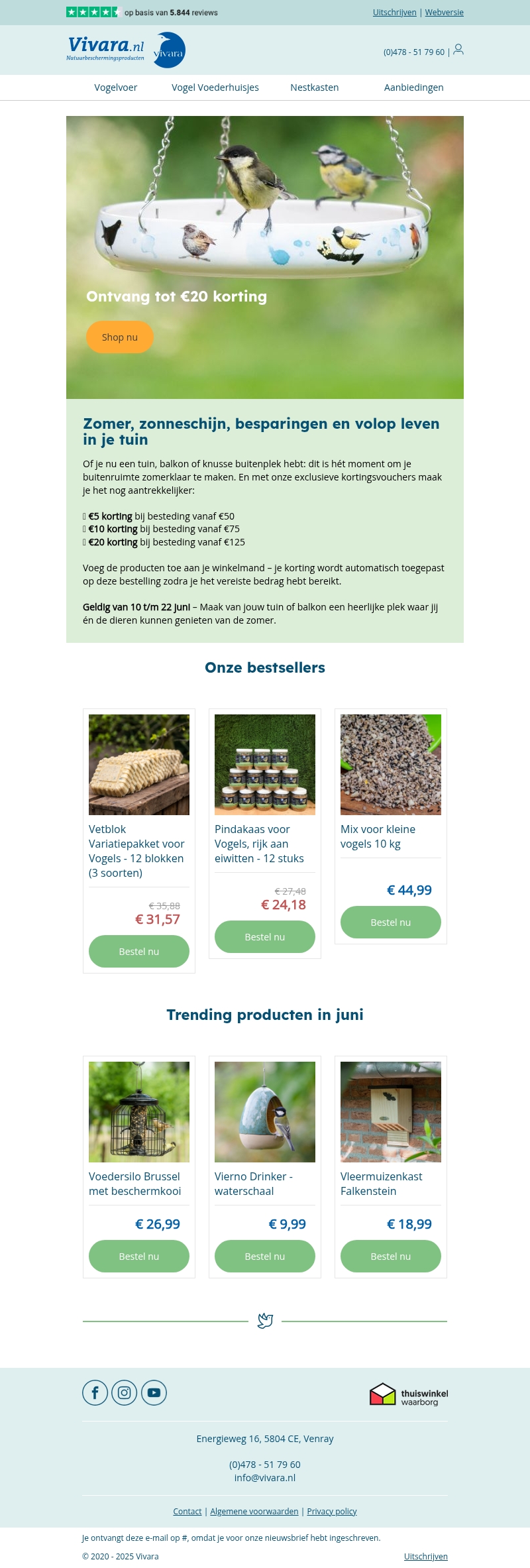530x1568 pixels.
Task: Order the Vetblok Variatiepakket via Bestel nu
Action: [x=139, y=952]
